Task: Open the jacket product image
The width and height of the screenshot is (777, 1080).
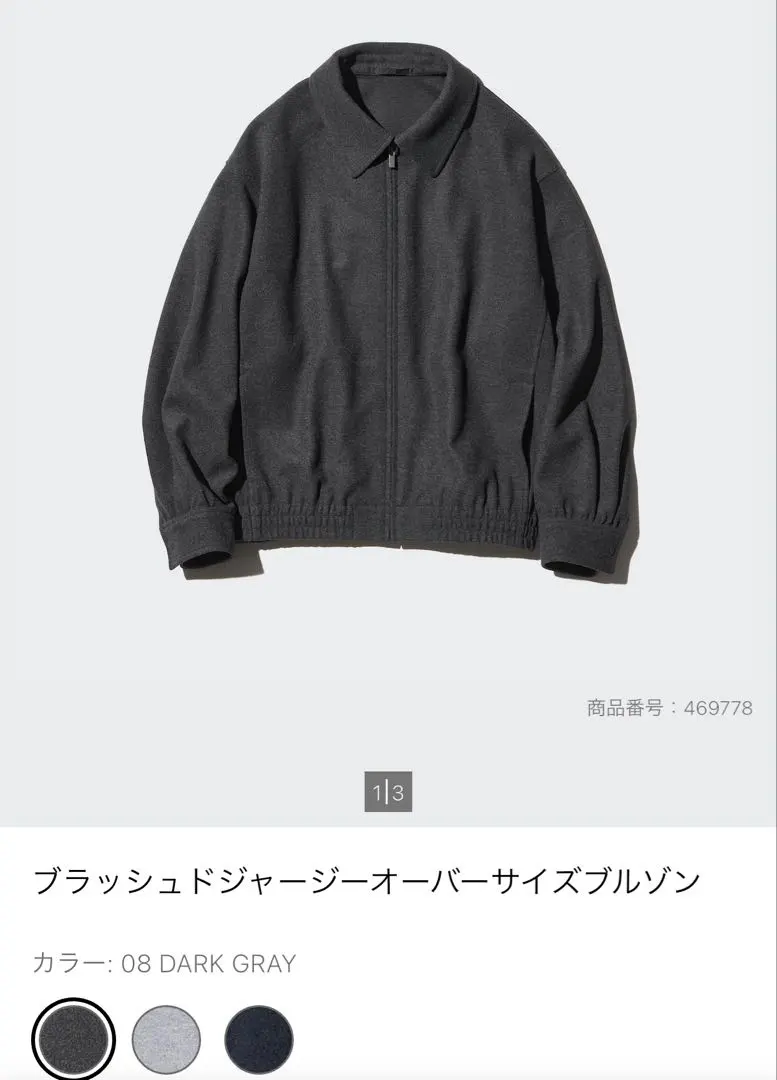Action: pyautogui.click(x=388, y=330)
